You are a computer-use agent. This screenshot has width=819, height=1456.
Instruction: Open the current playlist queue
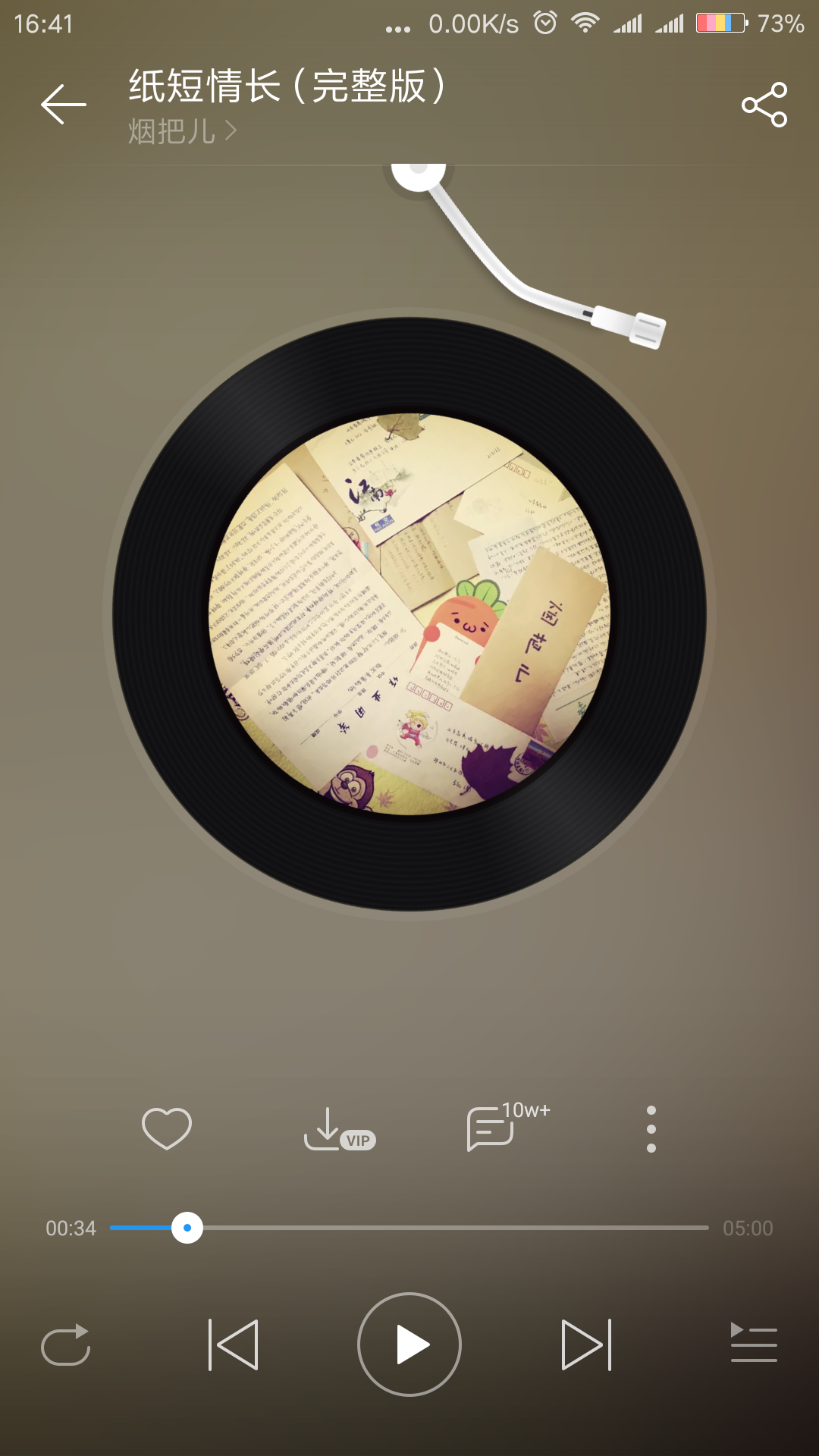pyautogui.click(x=753, y=1343)
